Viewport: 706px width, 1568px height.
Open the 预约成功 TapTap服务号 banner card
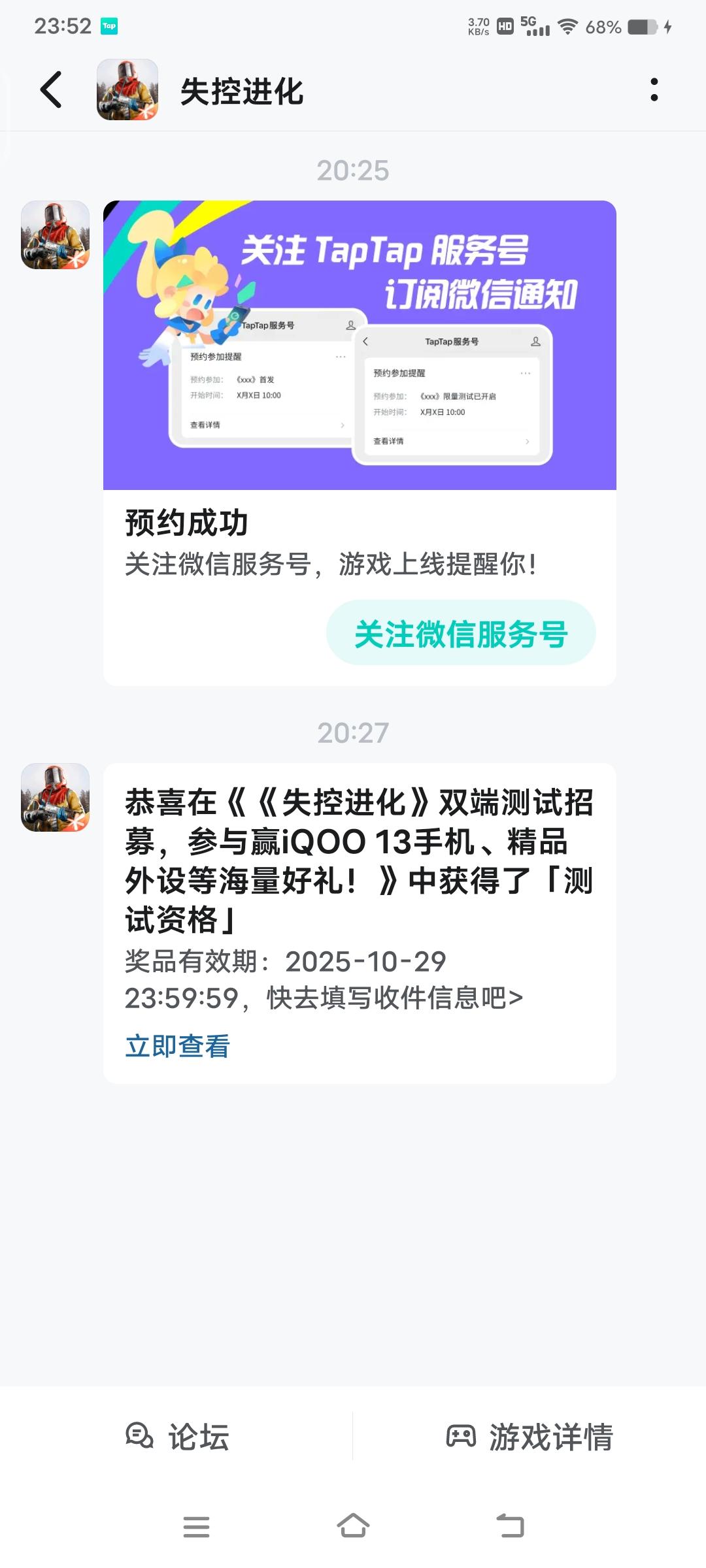[360, 443]
